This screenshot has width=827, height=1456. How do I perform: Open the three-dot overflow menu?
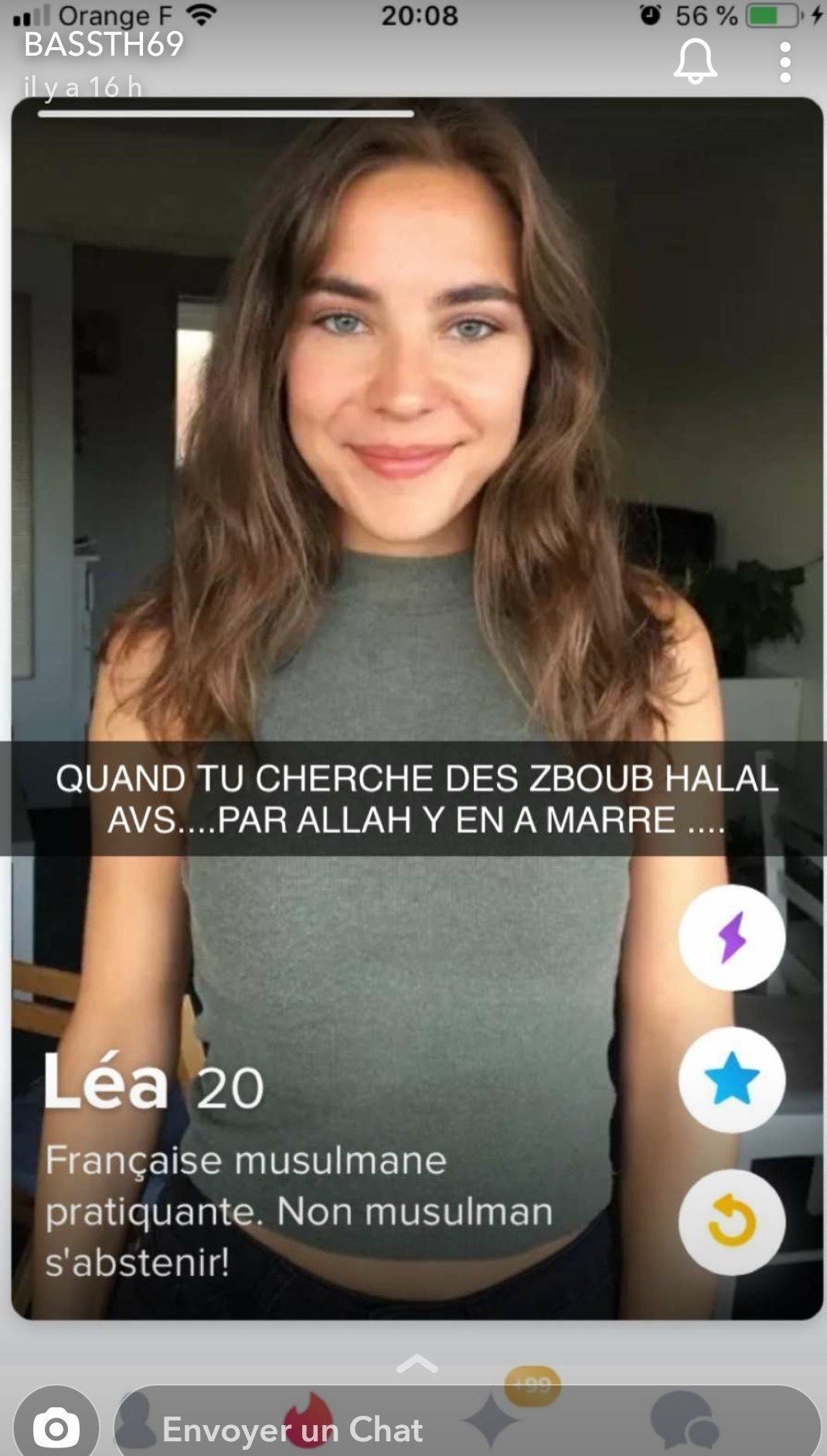point(785,62)
